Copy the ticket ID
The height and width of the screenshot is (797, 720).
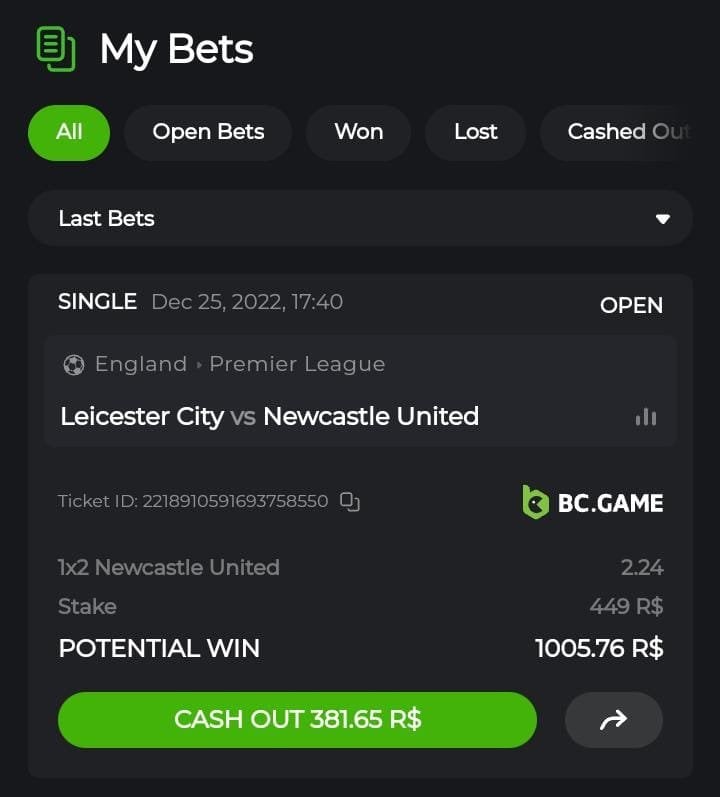(350, 501)
